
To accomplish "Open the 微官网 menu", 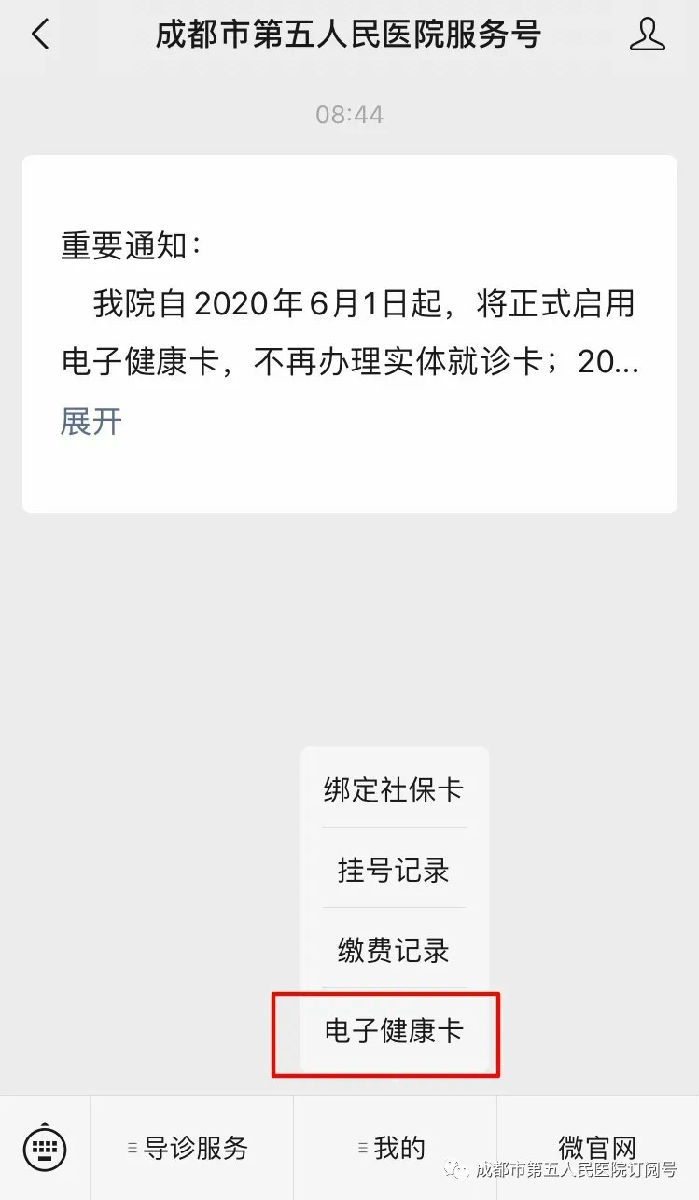I will tap(597, 1148).
